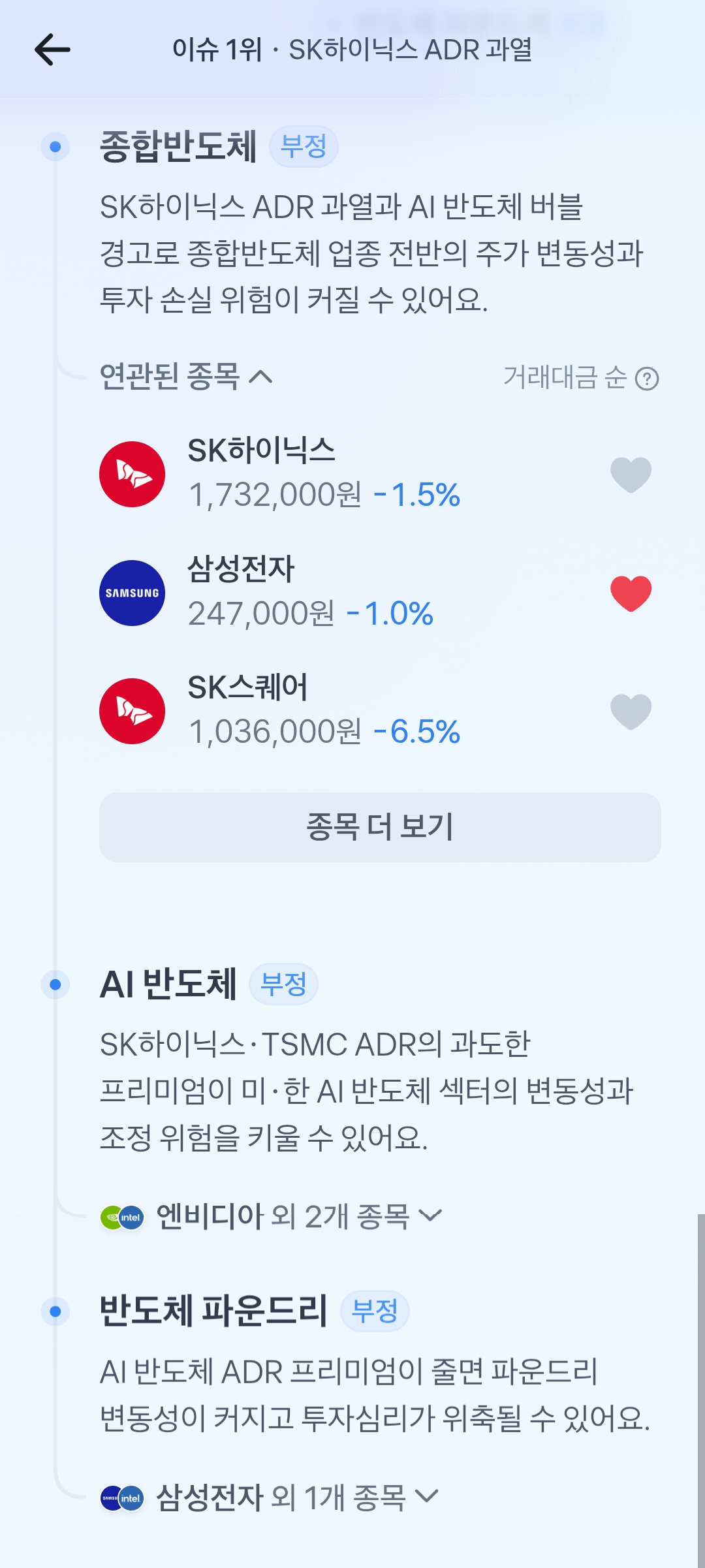Image resolution: width=705 pixels, height=1568 pixels.
Task: Expand 삼성전자 외 1개 종목 list
Action: [270, 1497]
